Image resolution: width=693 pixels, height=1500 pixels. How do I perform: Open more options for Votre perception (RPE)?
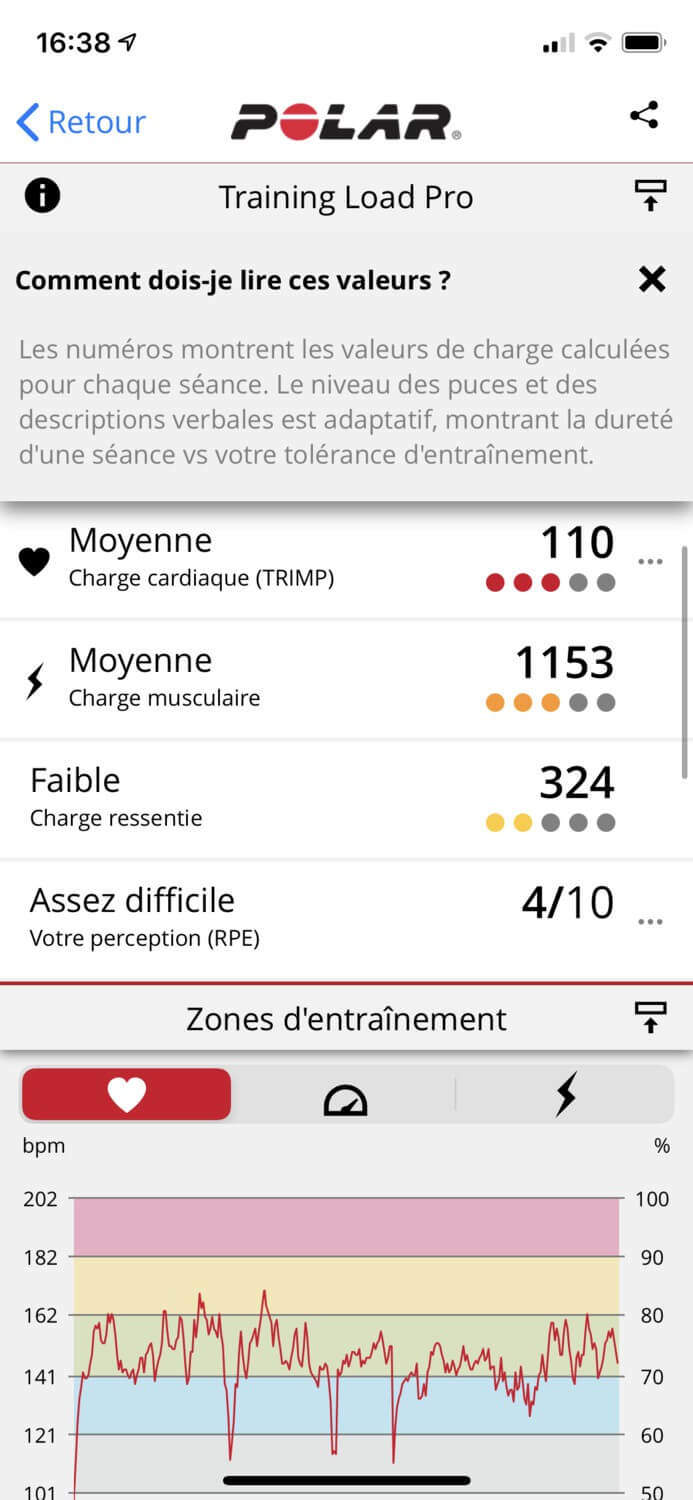coord(650,922)
